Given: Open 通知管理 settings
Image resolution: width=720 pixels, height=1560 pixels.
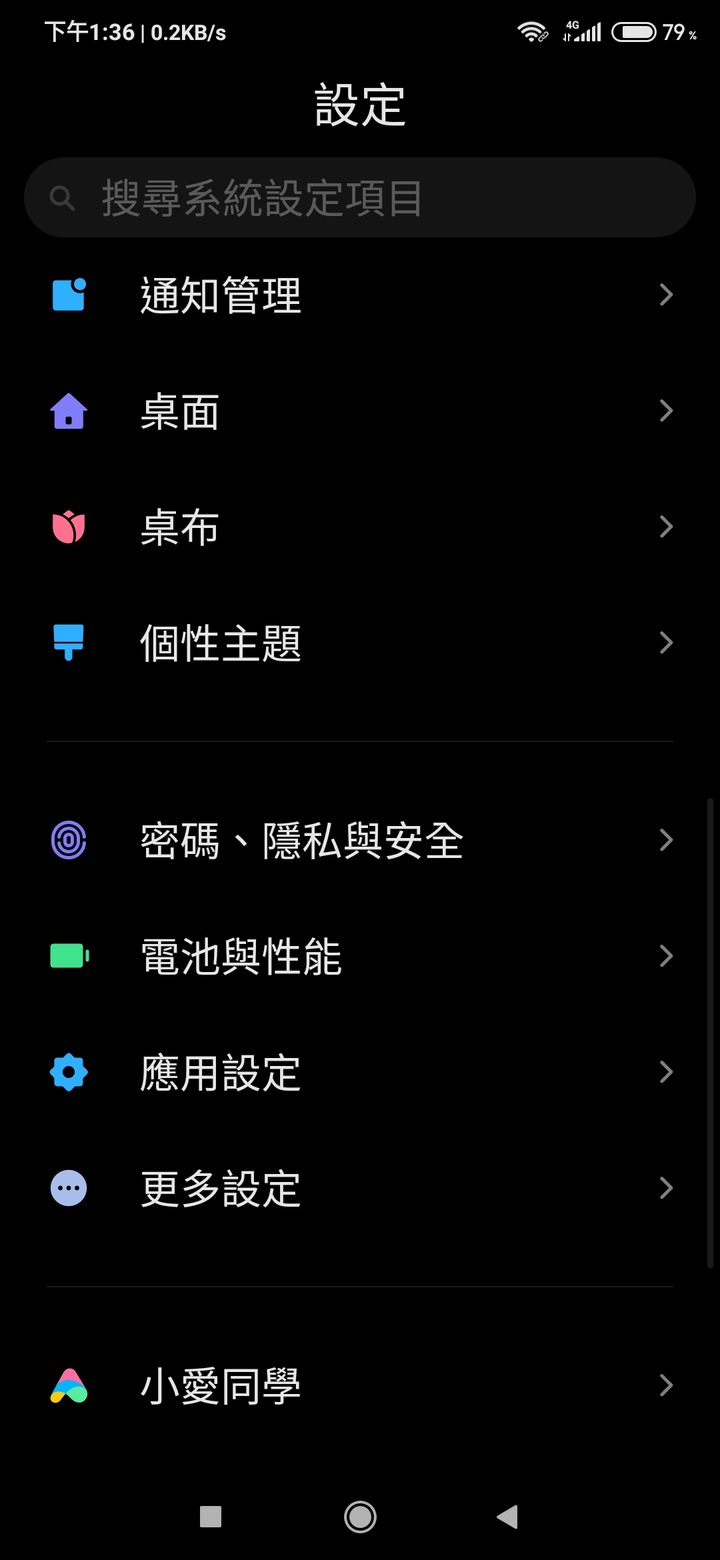Looking at the screenshot, I should [360, 295].
